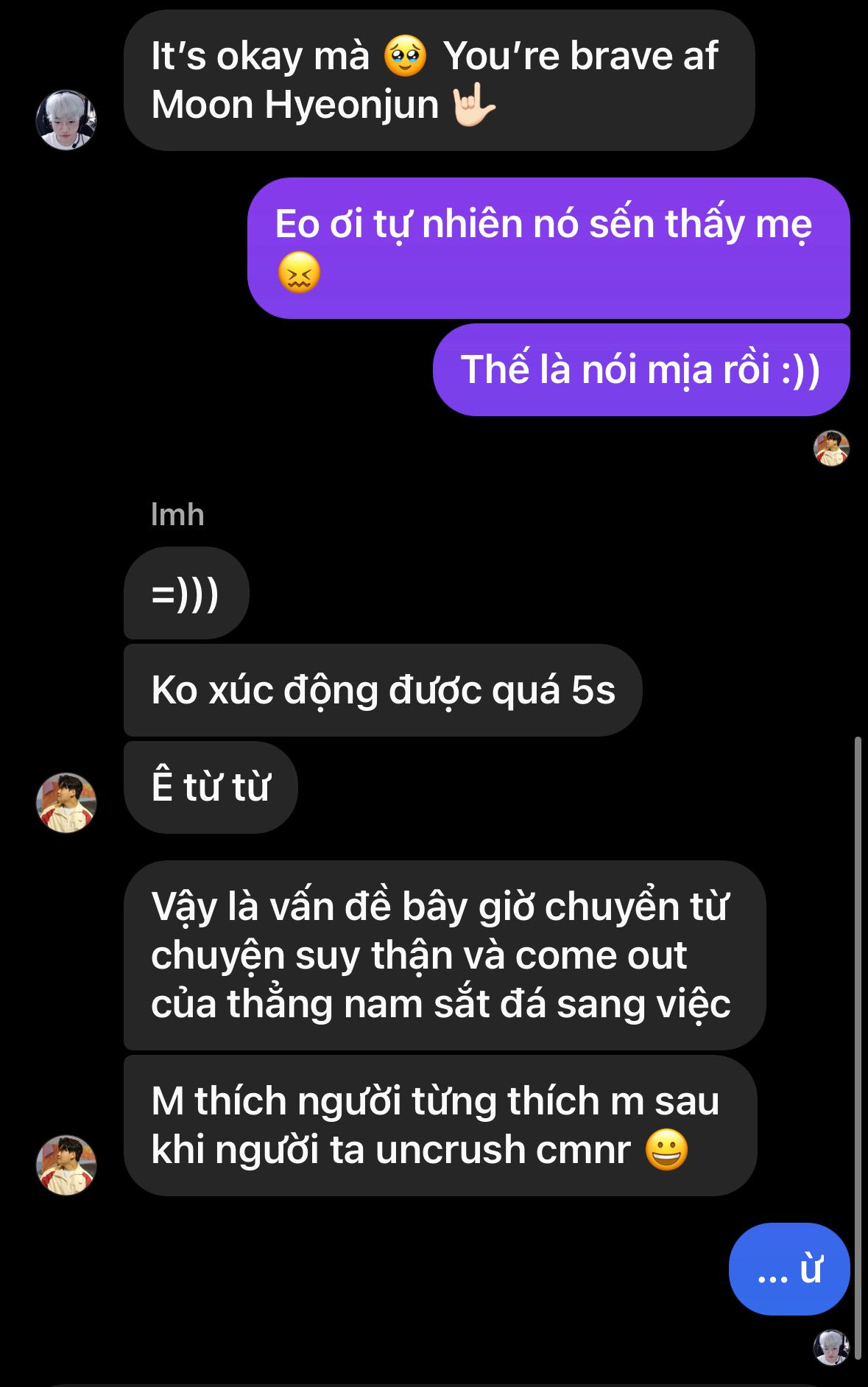
Task: Tap the "Ko xúc động được quá 5s" message
Action: (x=383, y=690)
